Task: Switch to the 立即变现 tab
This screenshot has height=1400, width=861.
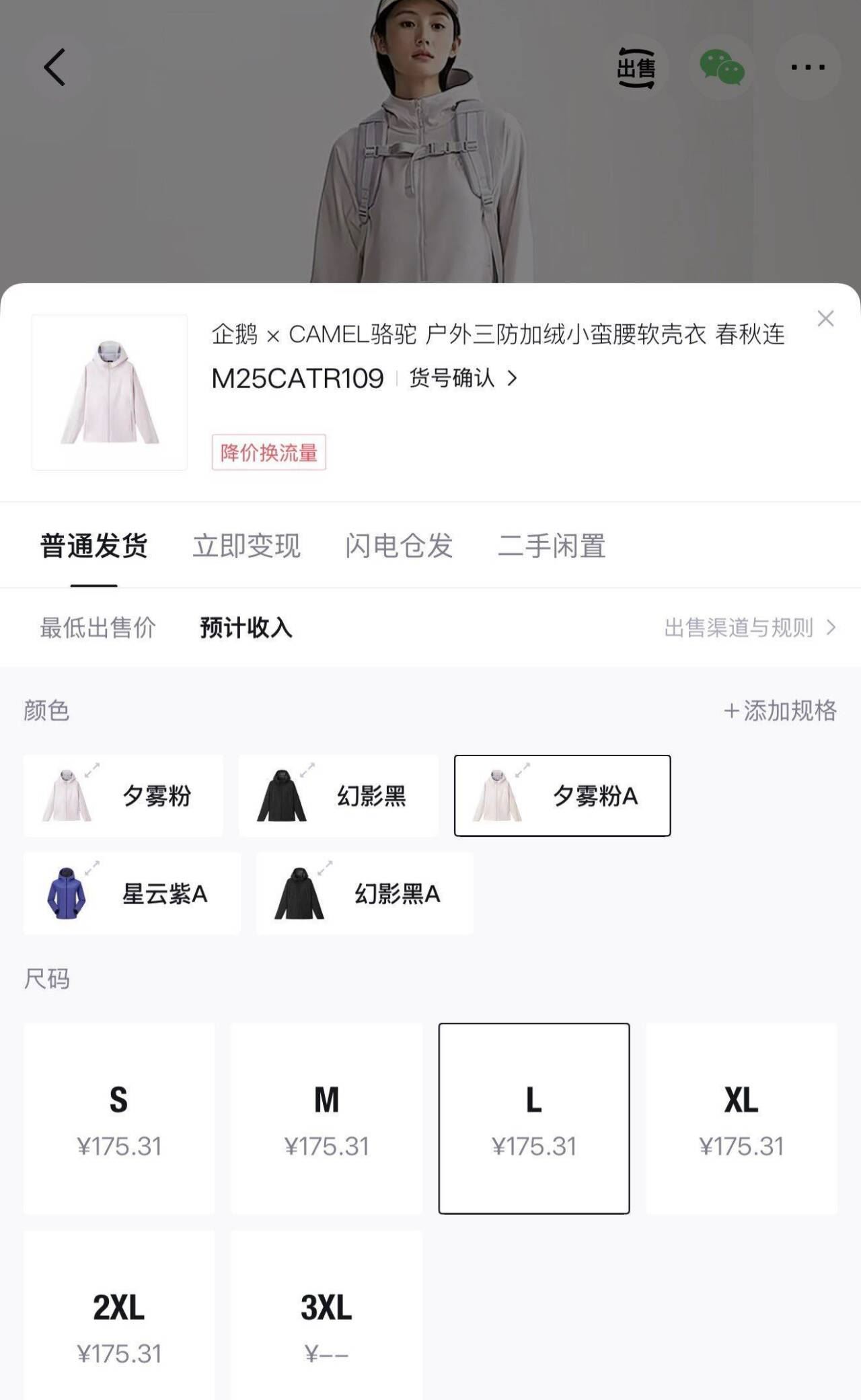Action: 246,546
